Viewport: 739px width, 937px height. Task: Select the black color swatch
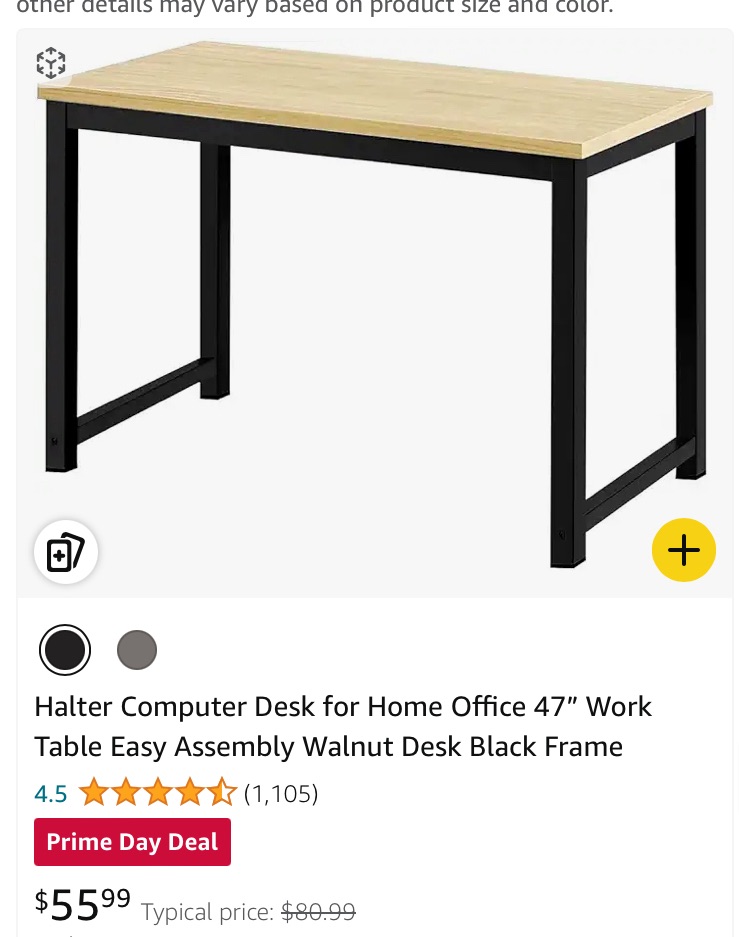[65, 650]
